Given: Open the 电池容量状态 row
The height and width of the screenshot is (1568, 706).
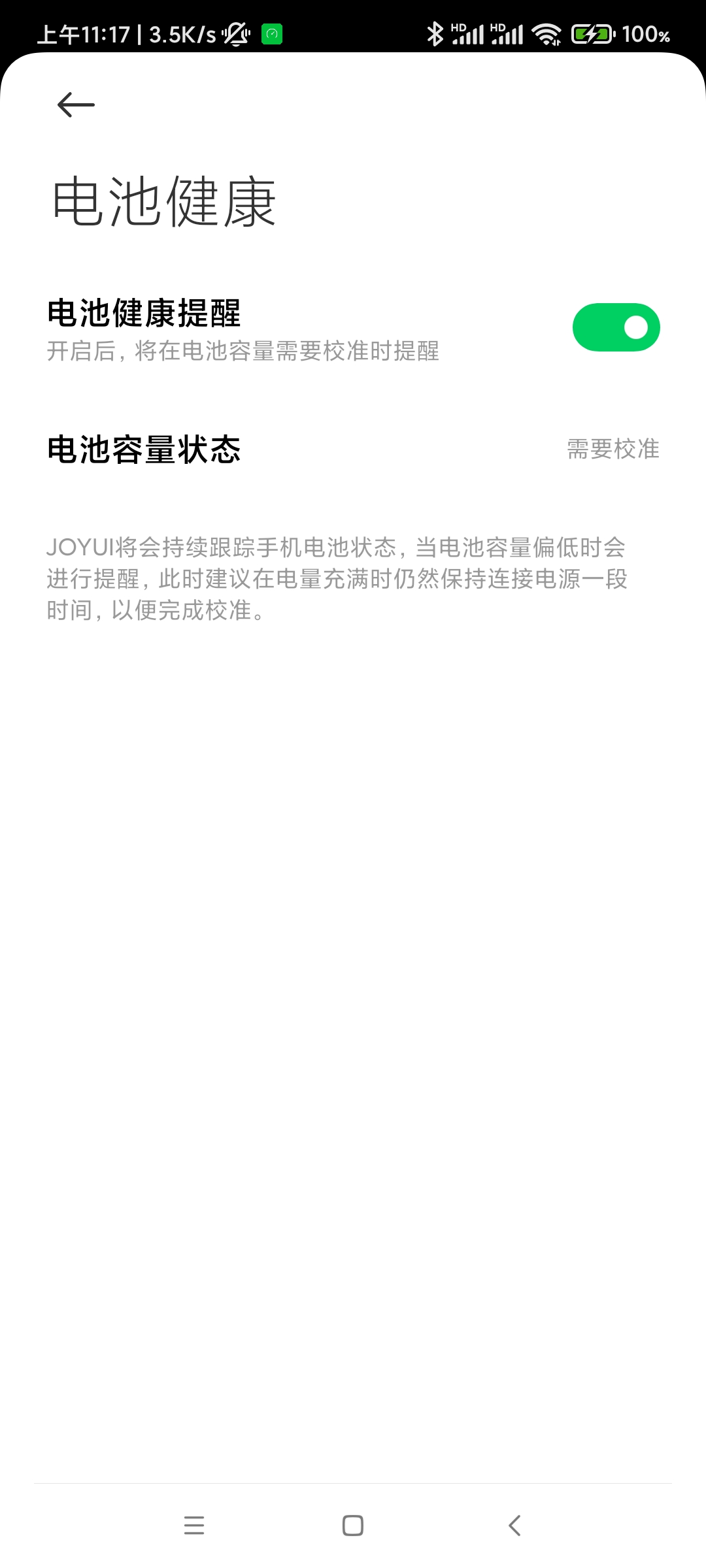Looking at the screenshot, I should point(353,449).
